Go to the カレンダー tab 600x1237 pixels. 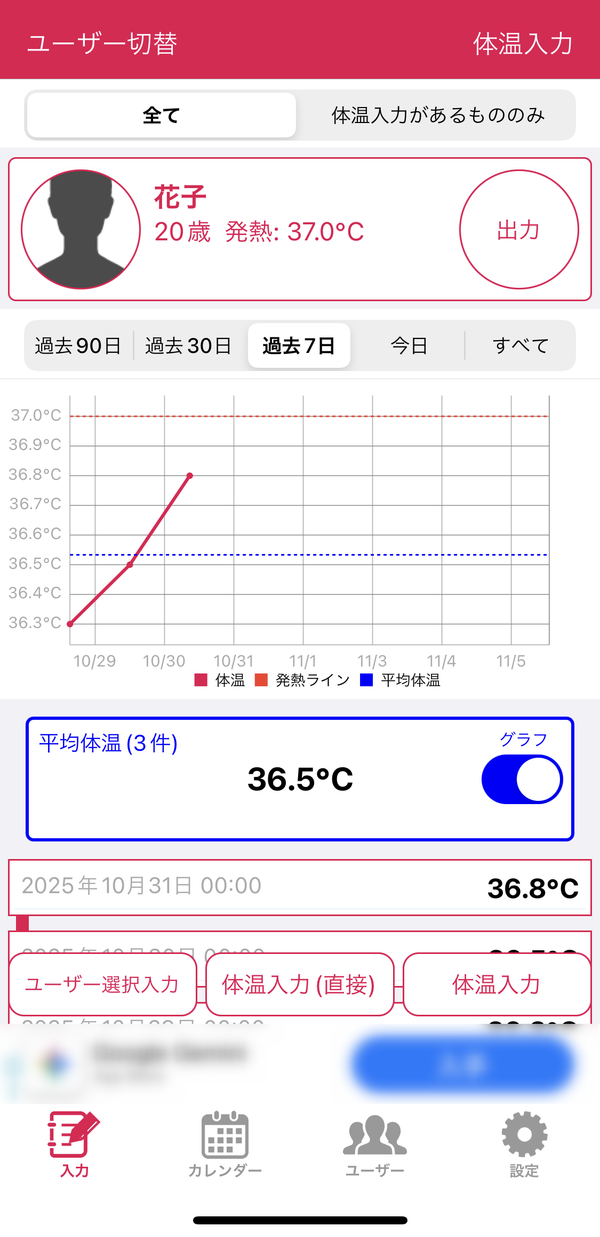225,1144
